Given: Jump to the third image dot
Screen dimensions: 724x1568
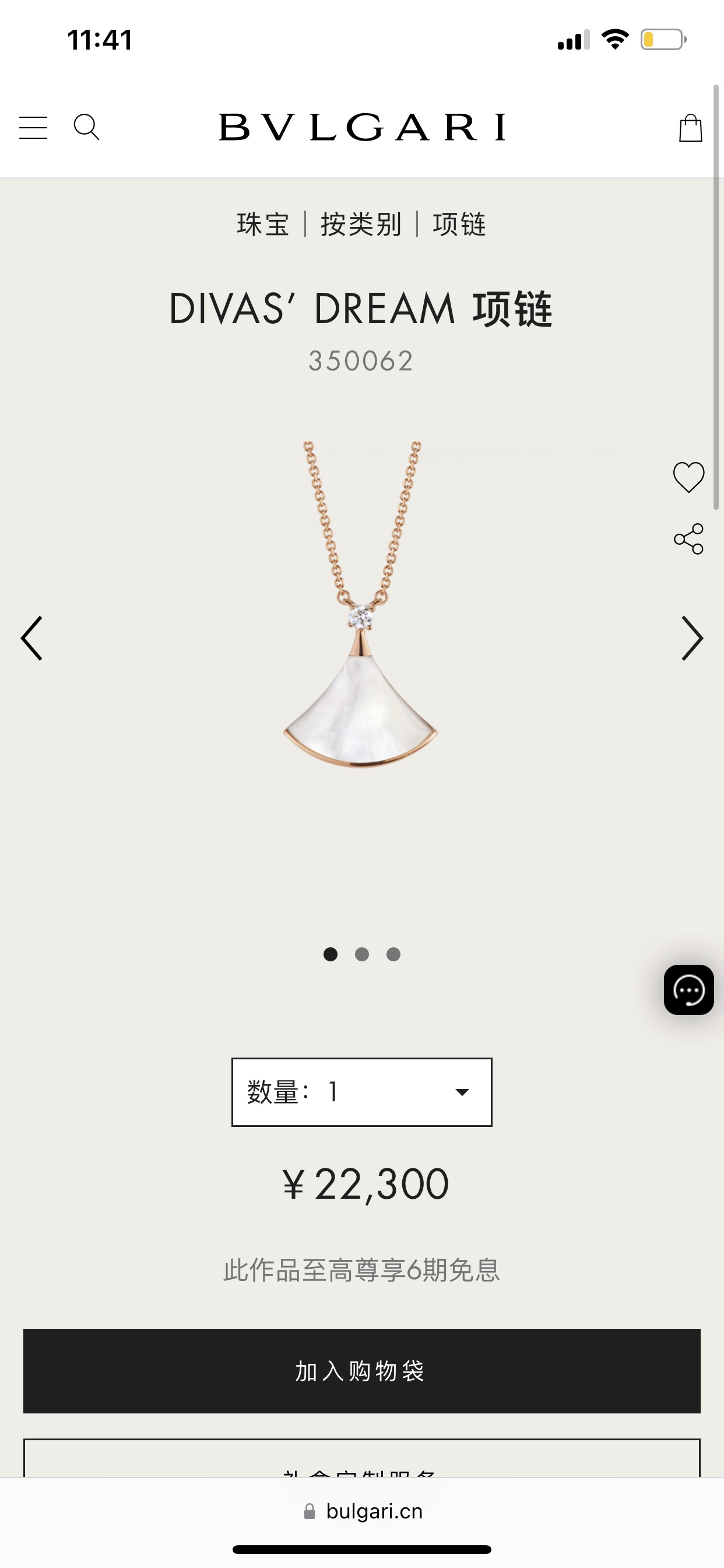Looking at the screenshot, I should point(393,954).
